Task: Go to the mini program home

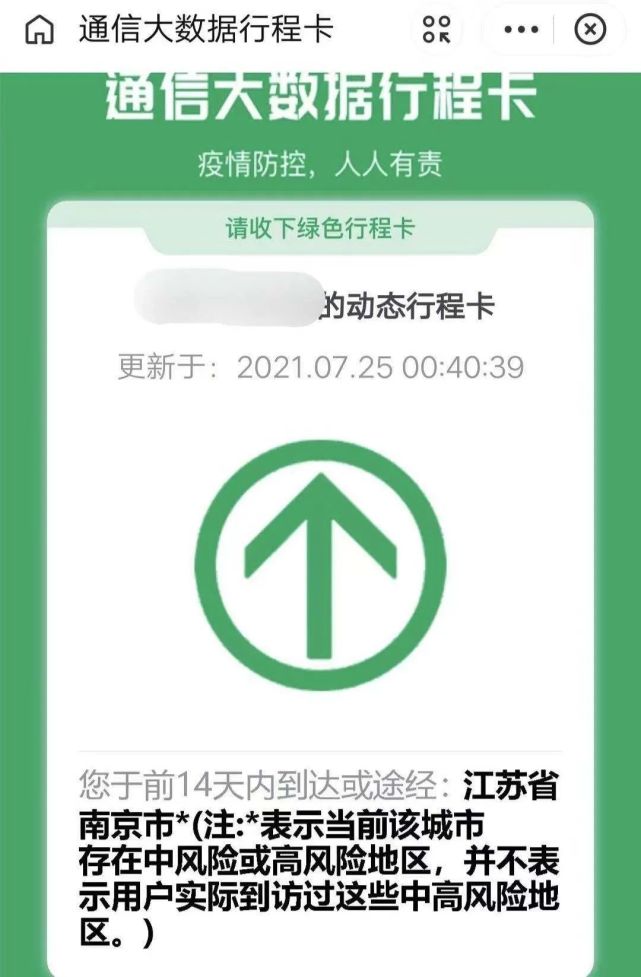Action: pyautogui.click(x=39, y=30)
